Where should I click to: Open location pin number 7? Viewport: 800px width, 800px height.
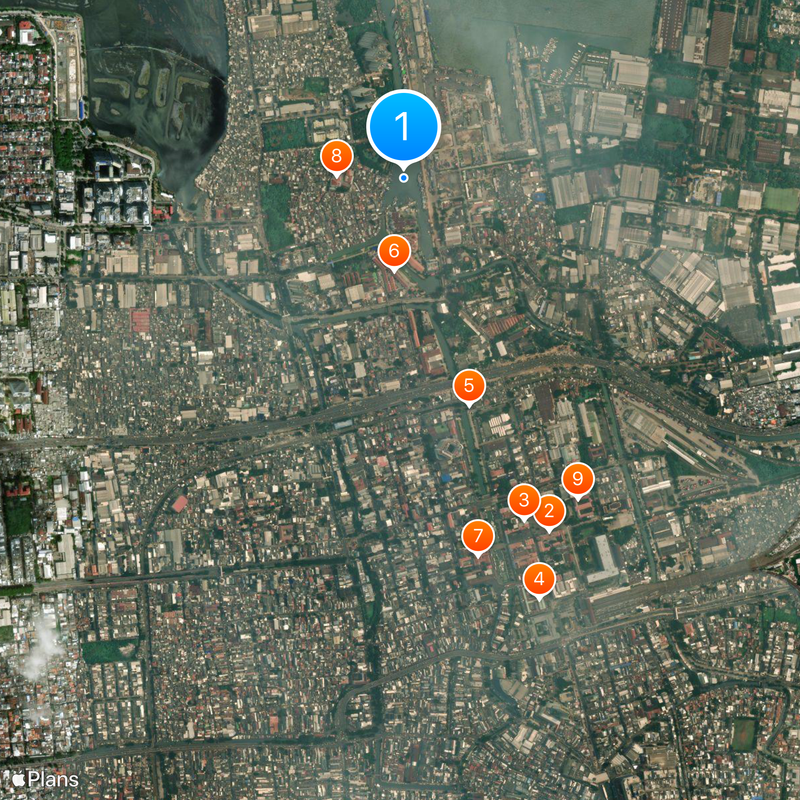coord(479,536)
